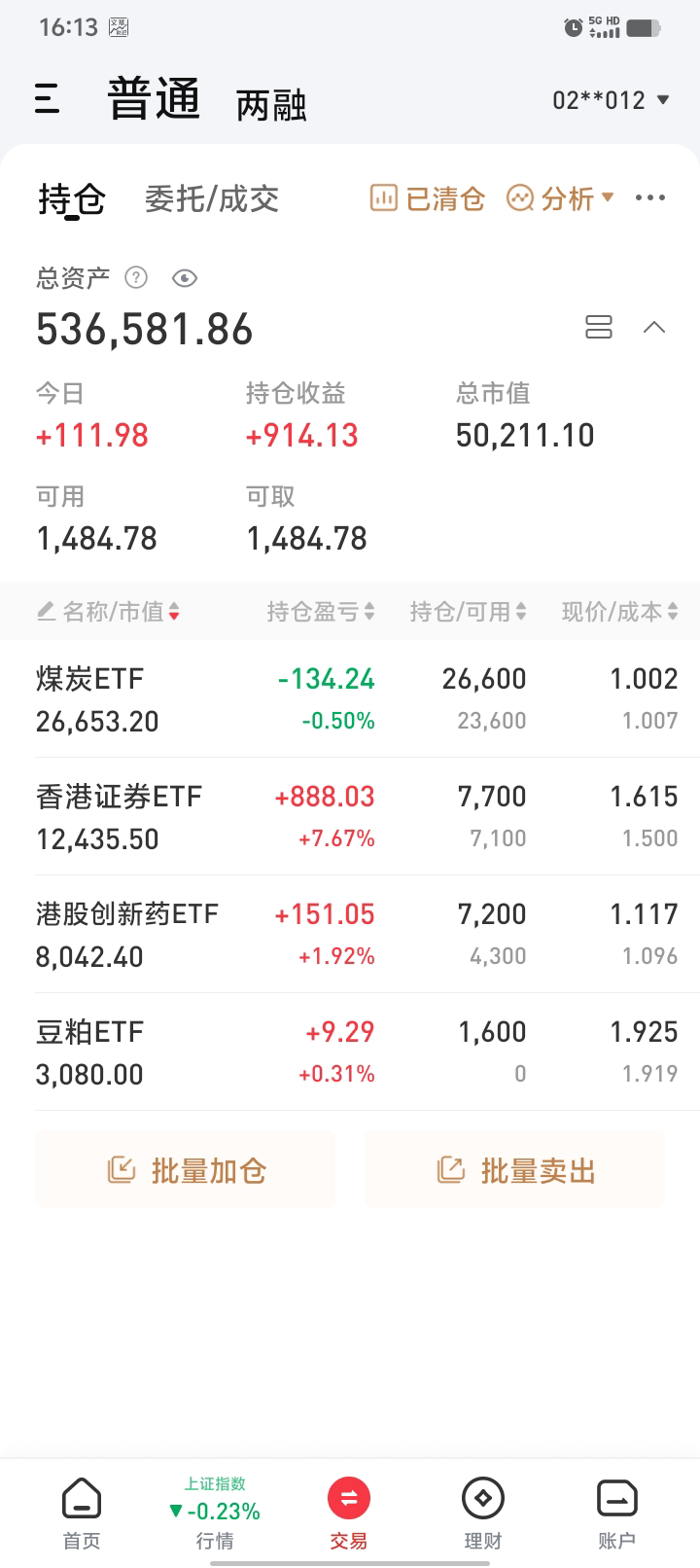Open the three-dot overflow menu
Screen dimensions: 700x1568
coord(649,198)
